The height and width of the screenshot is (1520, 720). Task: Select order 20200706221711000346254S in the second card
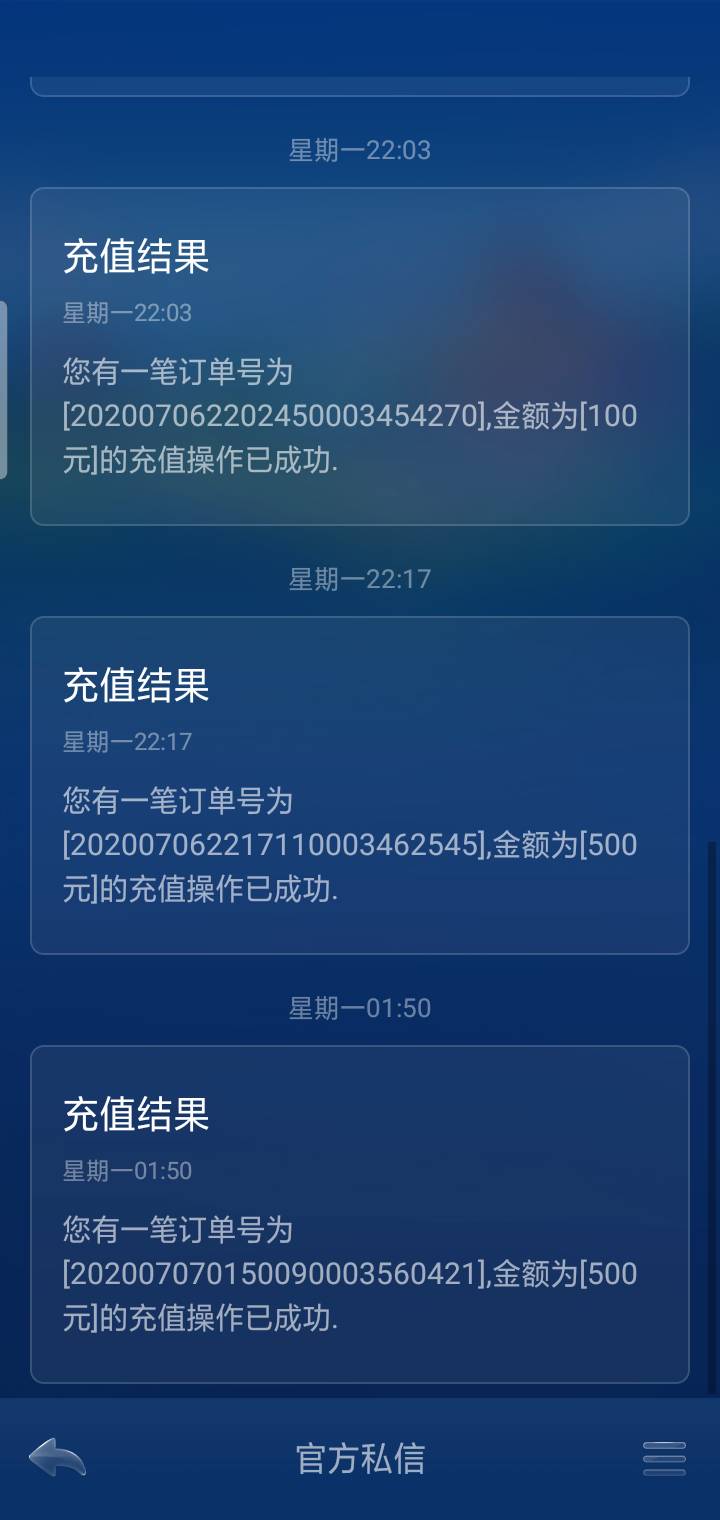350,845
